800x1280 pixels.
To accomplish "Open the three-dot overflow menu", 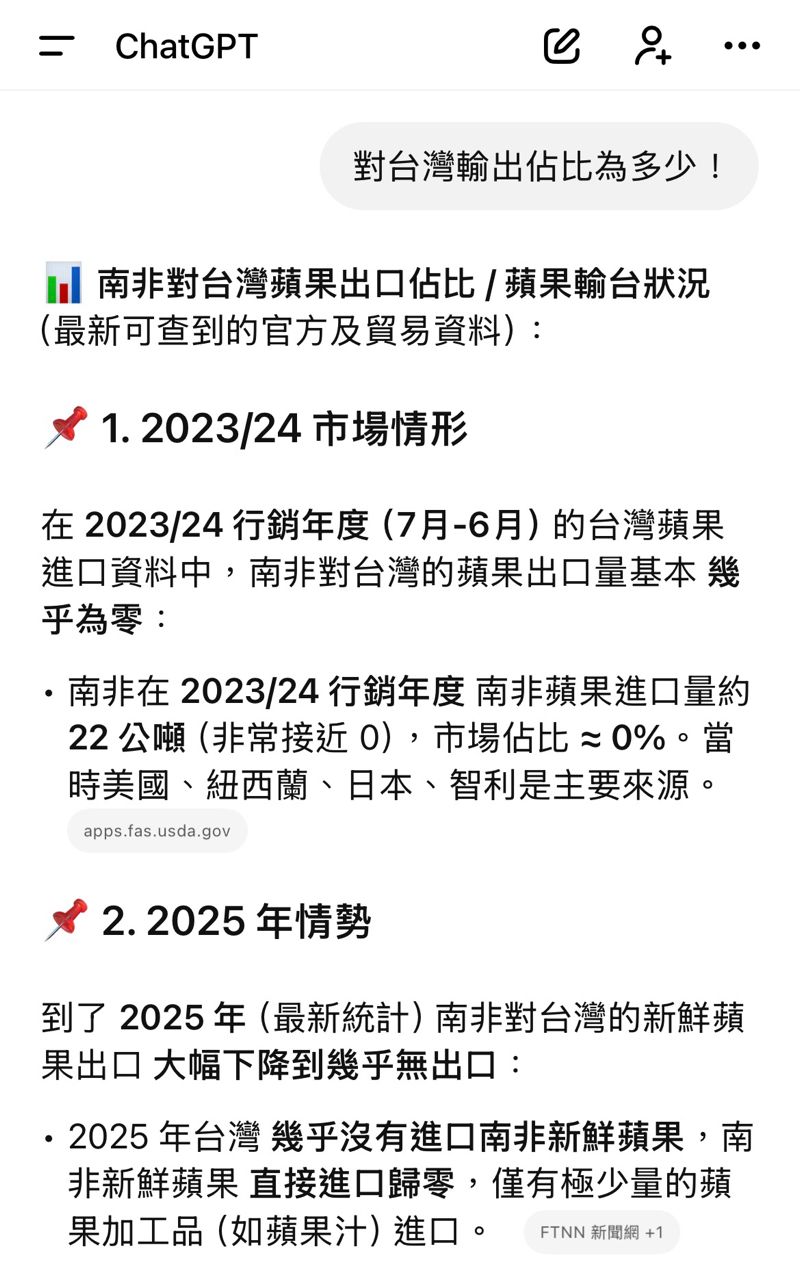I will pyautogui.click(x=742, y=46).
